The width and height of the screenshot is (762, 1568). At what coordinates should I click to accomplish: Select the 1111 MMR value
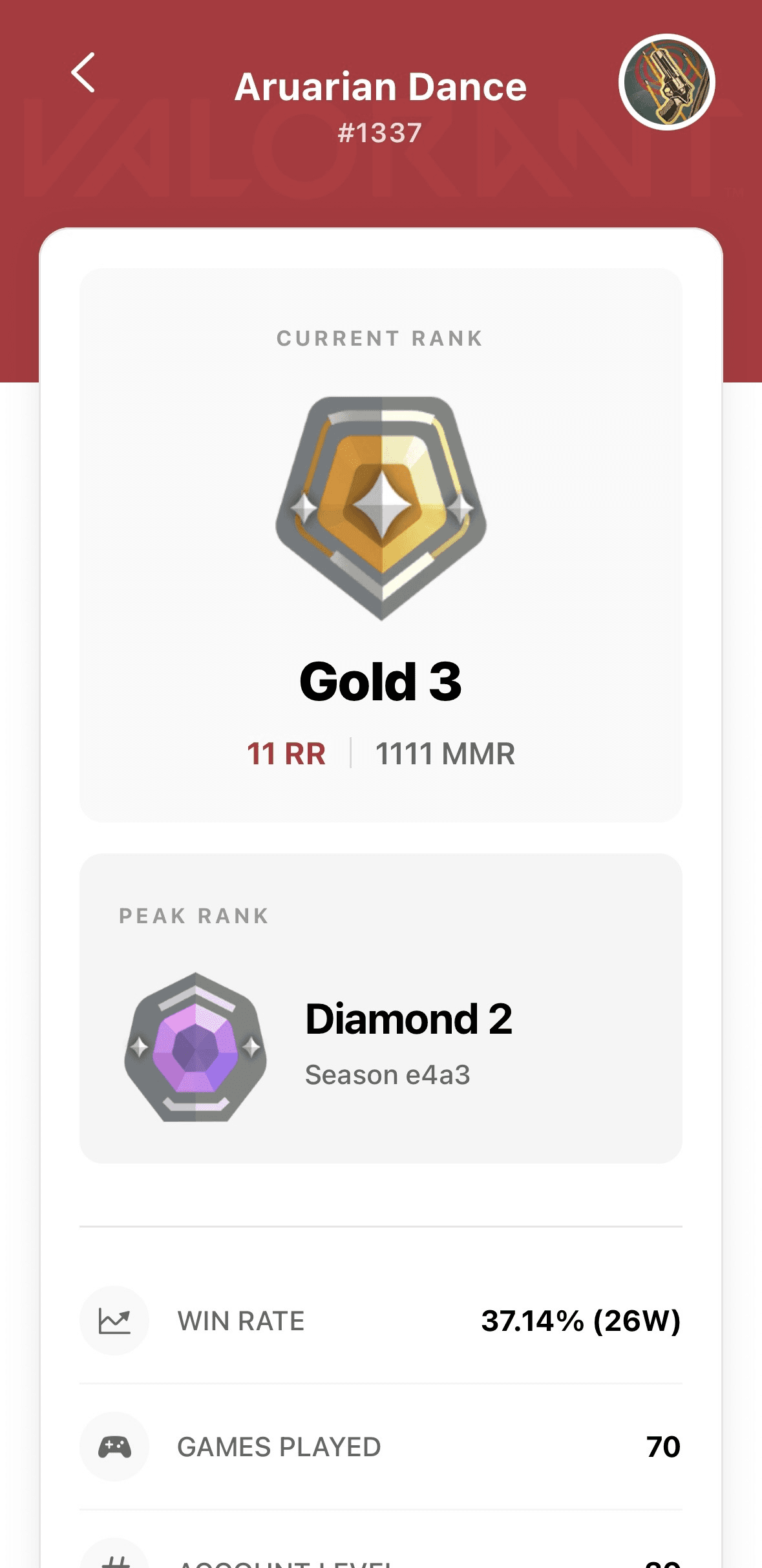click(446, 753)
